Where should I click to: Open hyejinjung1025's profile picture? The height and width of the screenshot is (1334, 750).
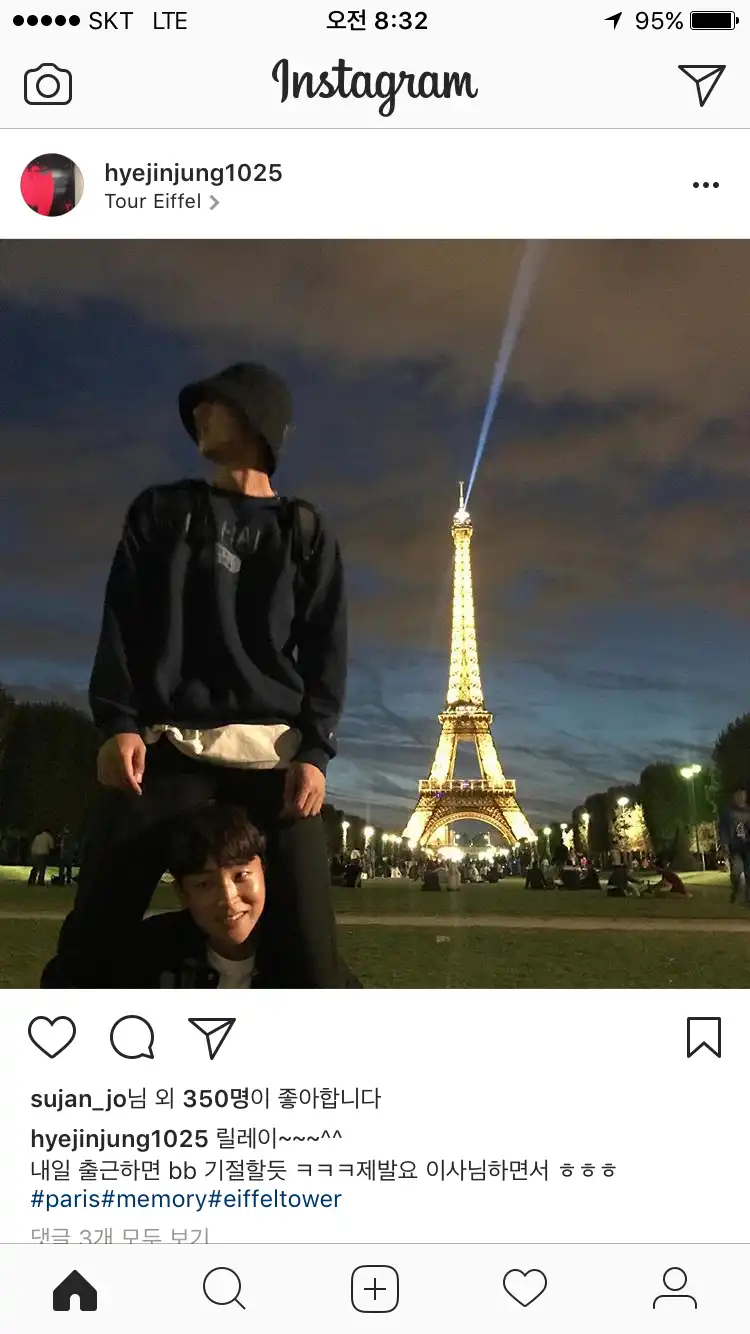52,185
